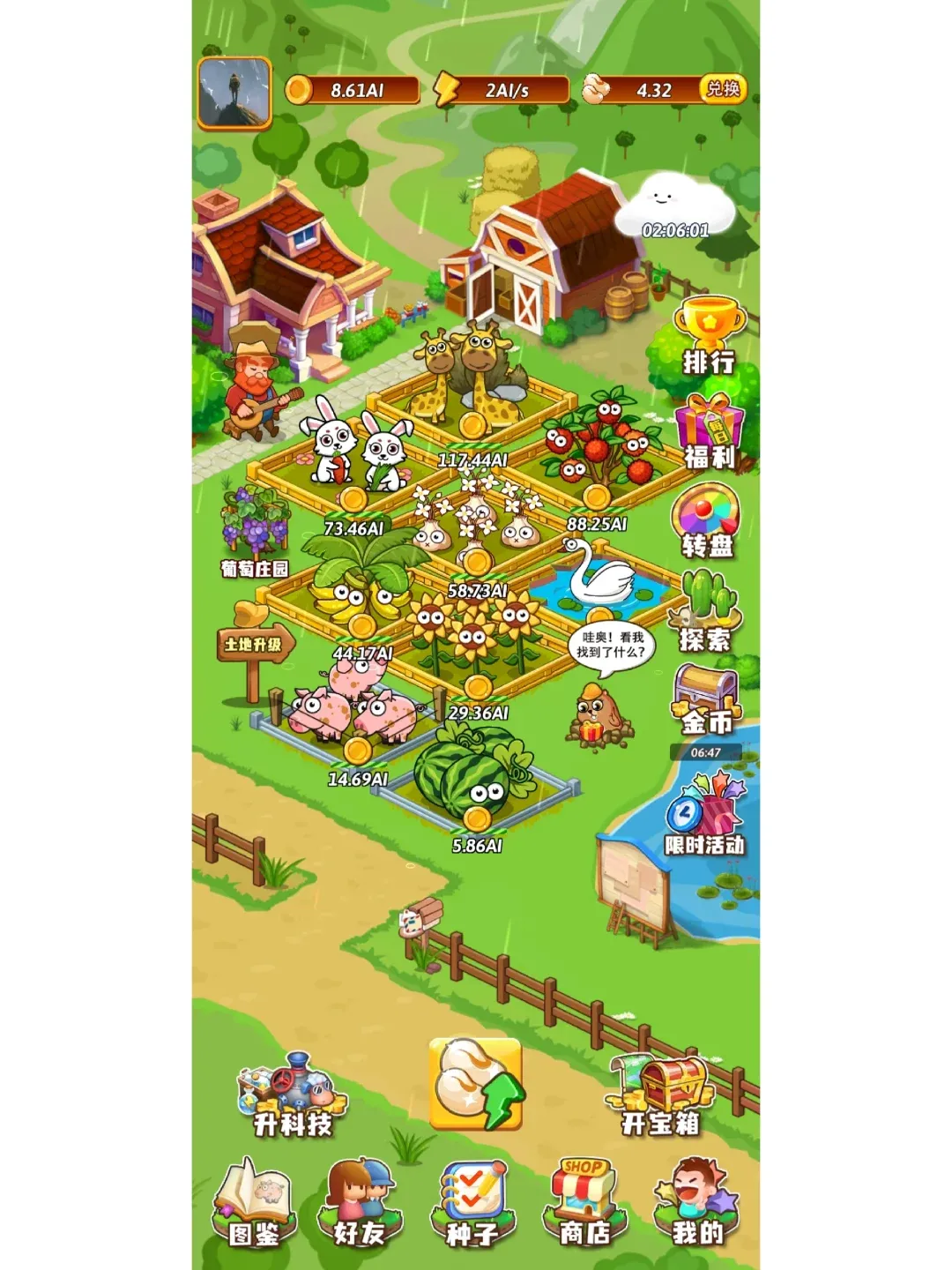Open the 福利 daily gift
This screenshot has width=952, height=1270.
709,432
